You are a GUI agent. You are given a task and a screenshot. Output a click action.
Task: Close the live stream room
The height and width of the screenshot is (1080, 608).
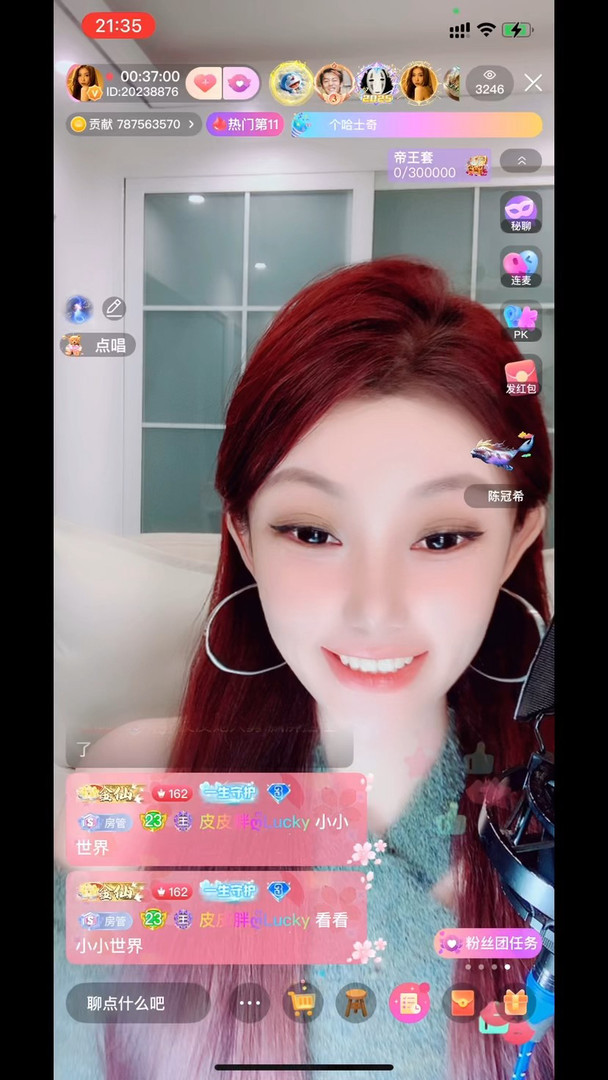pos(534,83)
